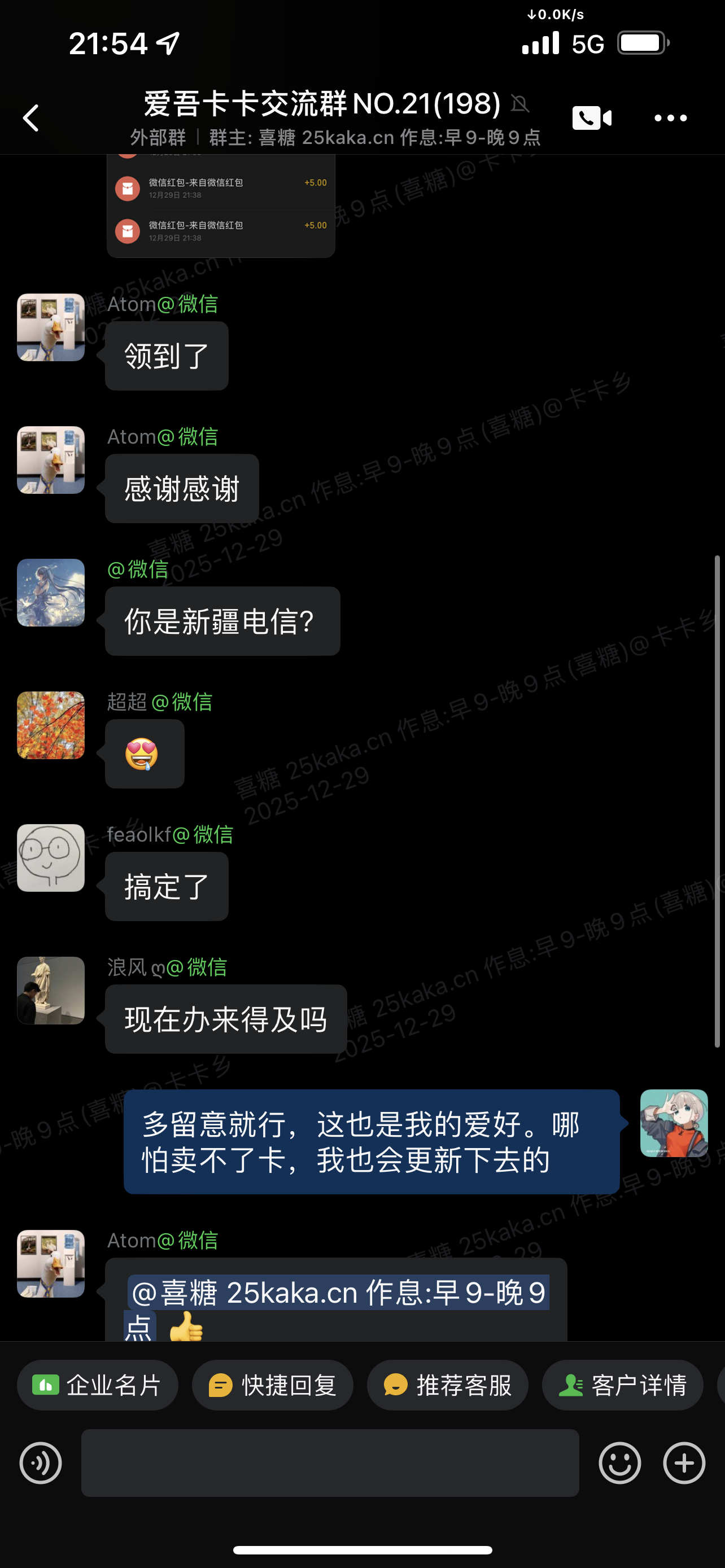The height and width of the screenshot is (1568, 725).
Task: Tap the 推荐客服 chip
Action: tap(447, 1385)
